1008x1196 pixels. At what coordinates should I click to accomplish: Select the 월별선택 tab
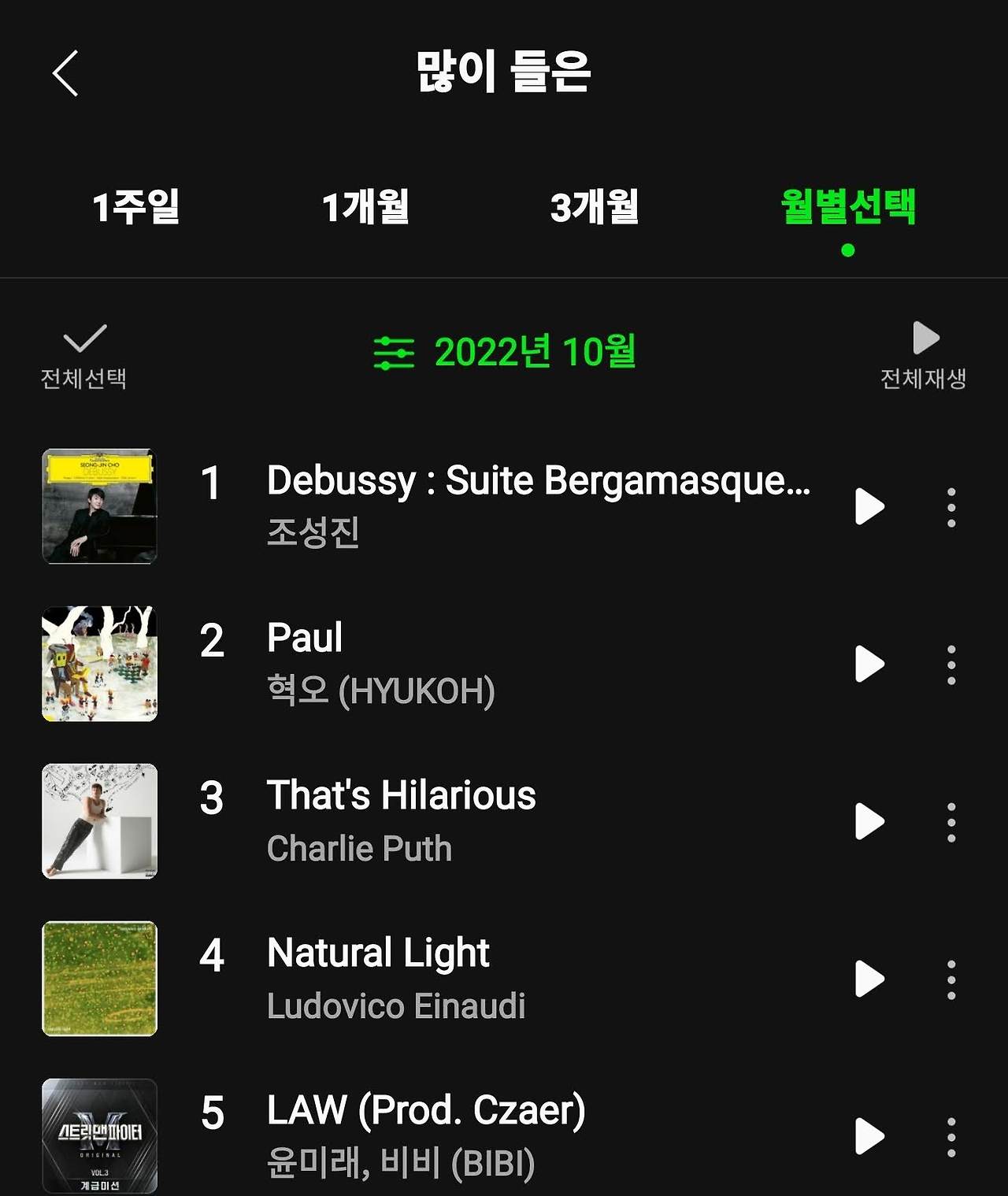point(847,207)
